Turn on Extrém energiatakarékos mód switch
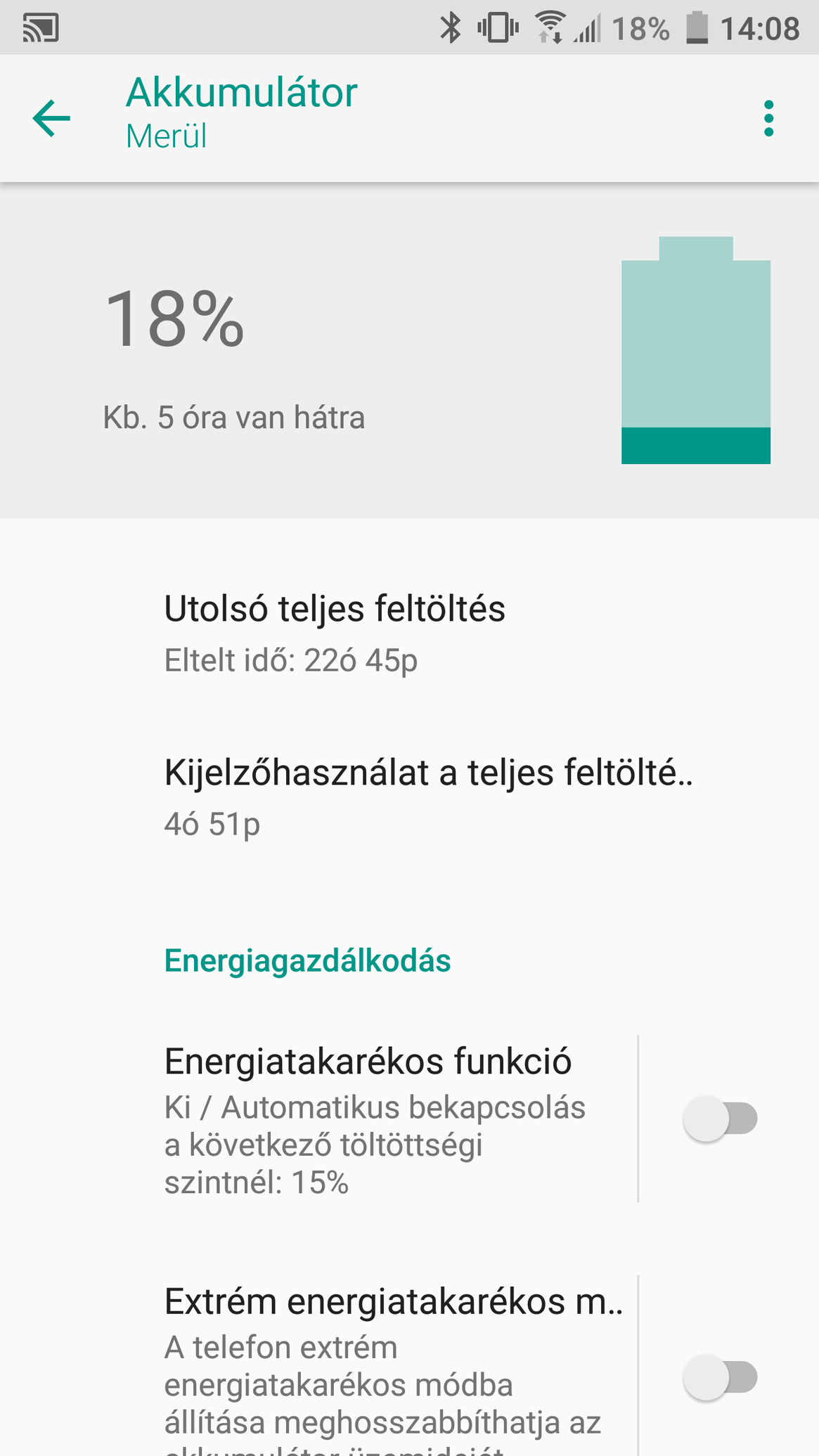The width and height of the screenshot is (819, 1456). pyautogui.click(x=721, y=1377)
